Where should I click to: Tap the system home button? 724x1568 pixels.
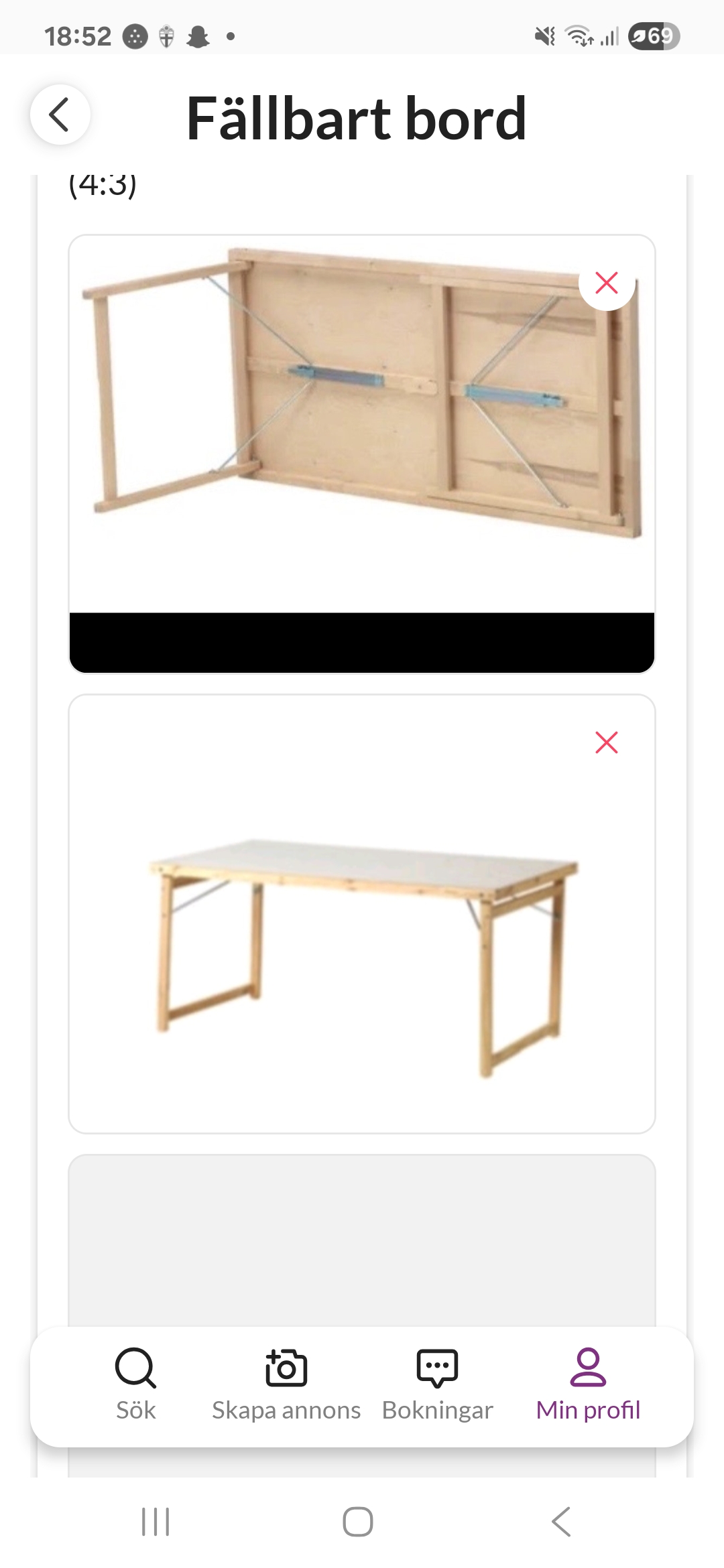tap(358, 1522)
